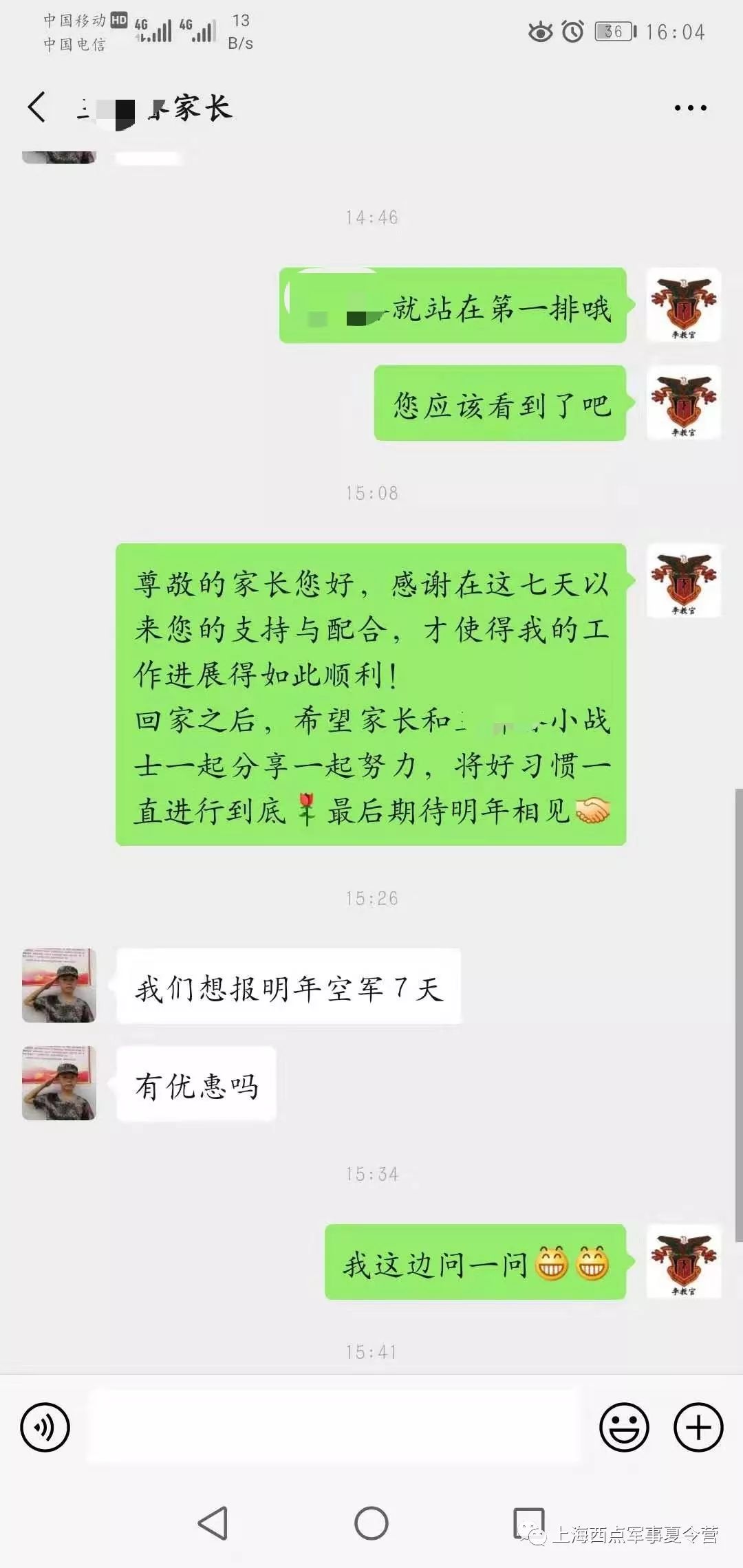Open avatar beside 我们想报明年空军7天 message
The width and height of the screenshot is (743, 1568).
59,986
